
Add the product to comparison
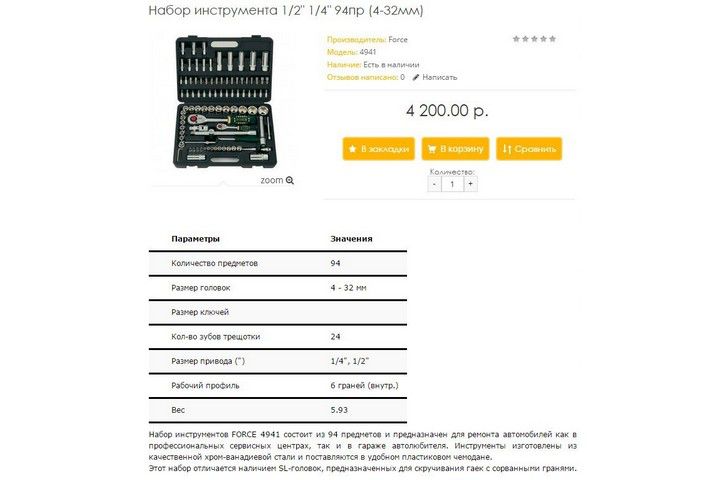[x=529, y=148]
